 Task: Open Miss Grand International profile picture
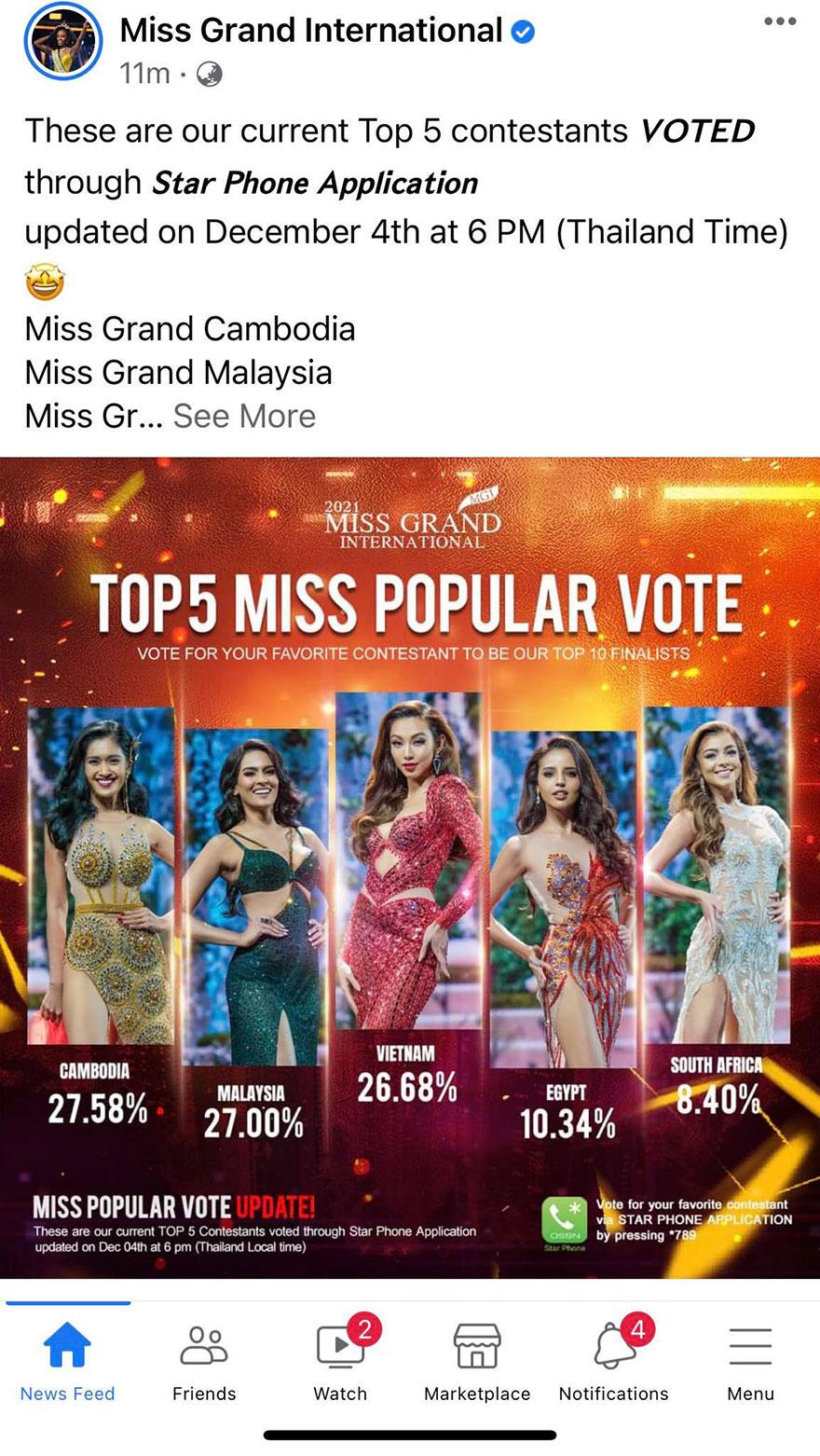pos(63,40)
